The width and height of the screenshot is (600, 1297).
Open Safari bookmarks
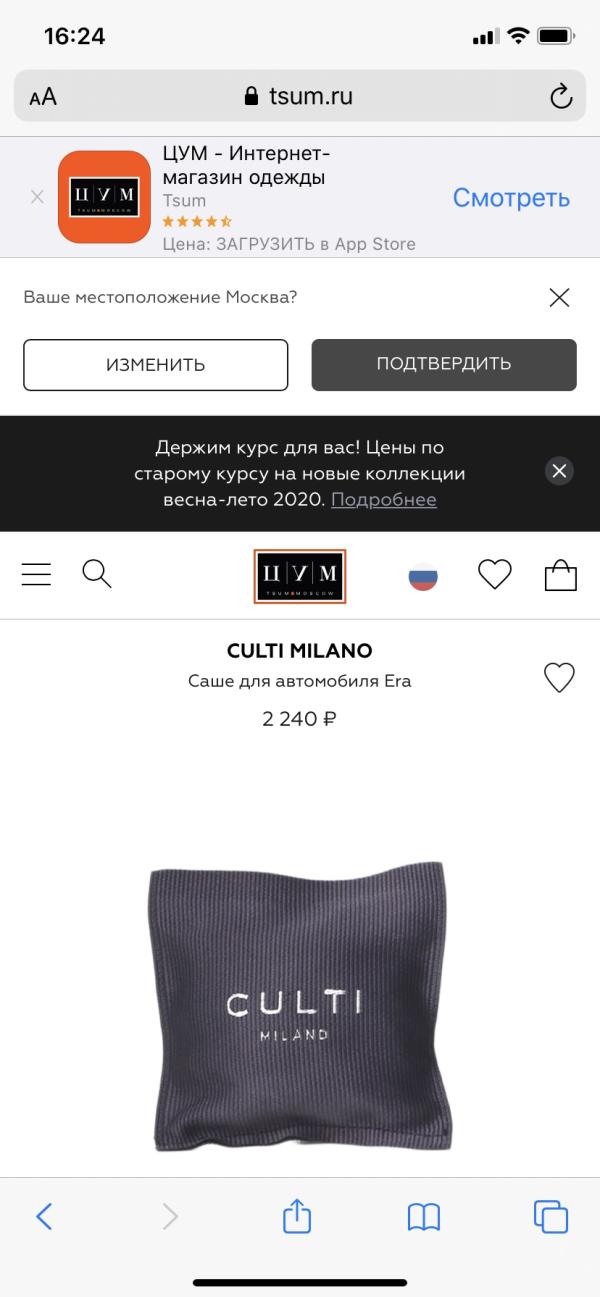click(x=424, y=1216)
